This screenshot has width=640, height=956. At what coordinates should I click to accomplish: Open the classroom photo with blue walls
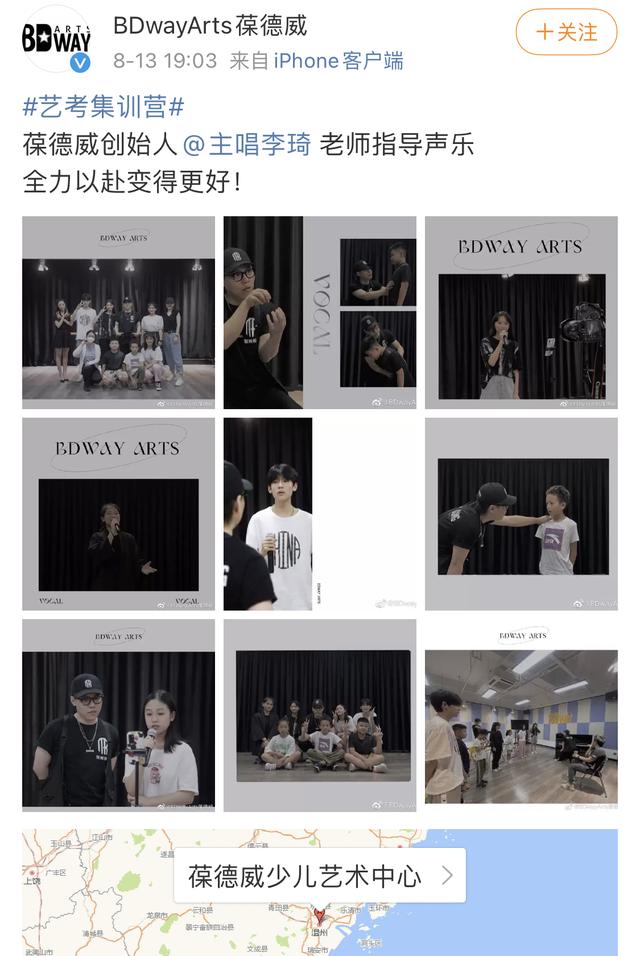(521, 715)
